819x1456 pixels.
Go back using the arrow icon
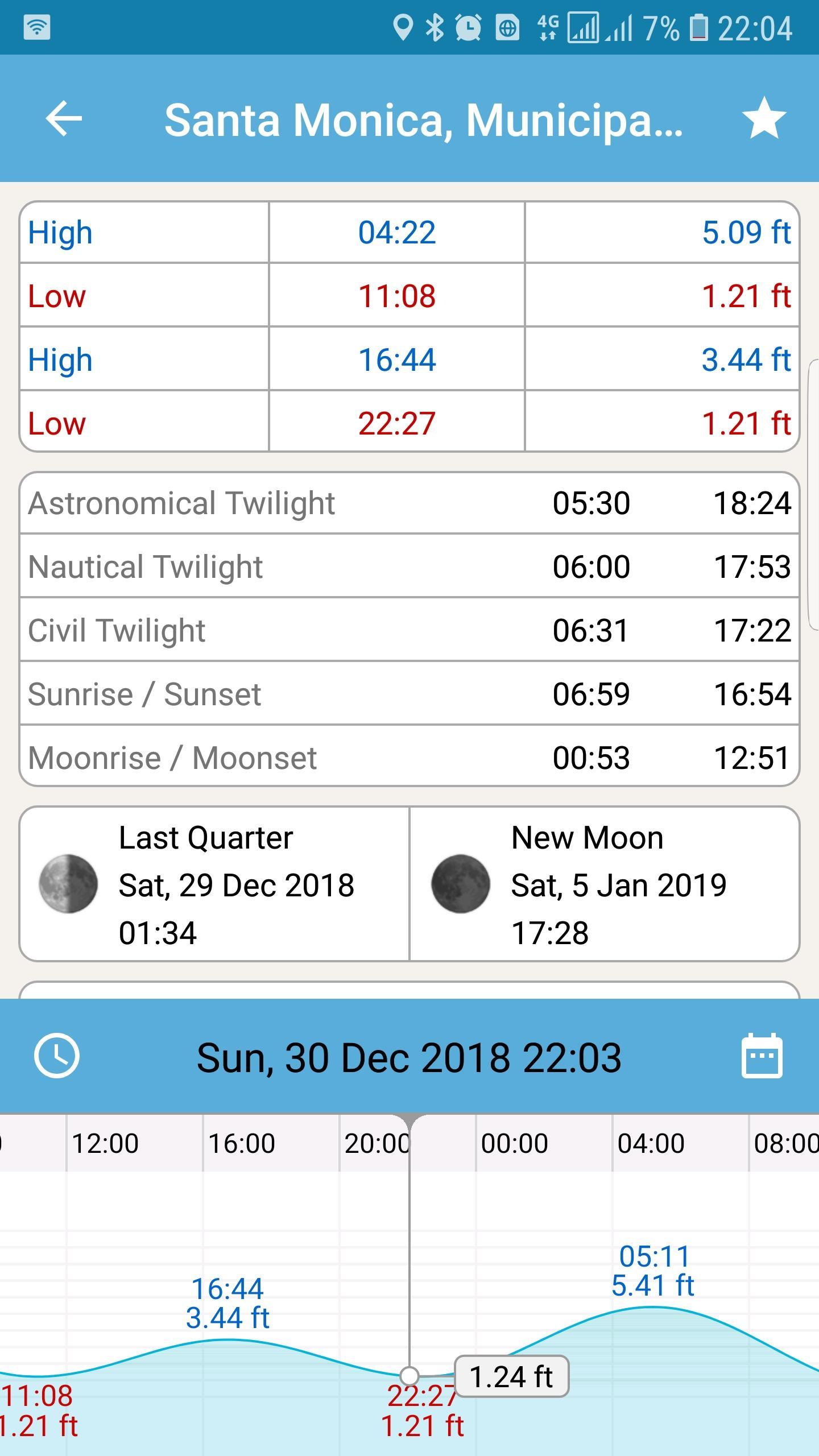pos(64,119)
